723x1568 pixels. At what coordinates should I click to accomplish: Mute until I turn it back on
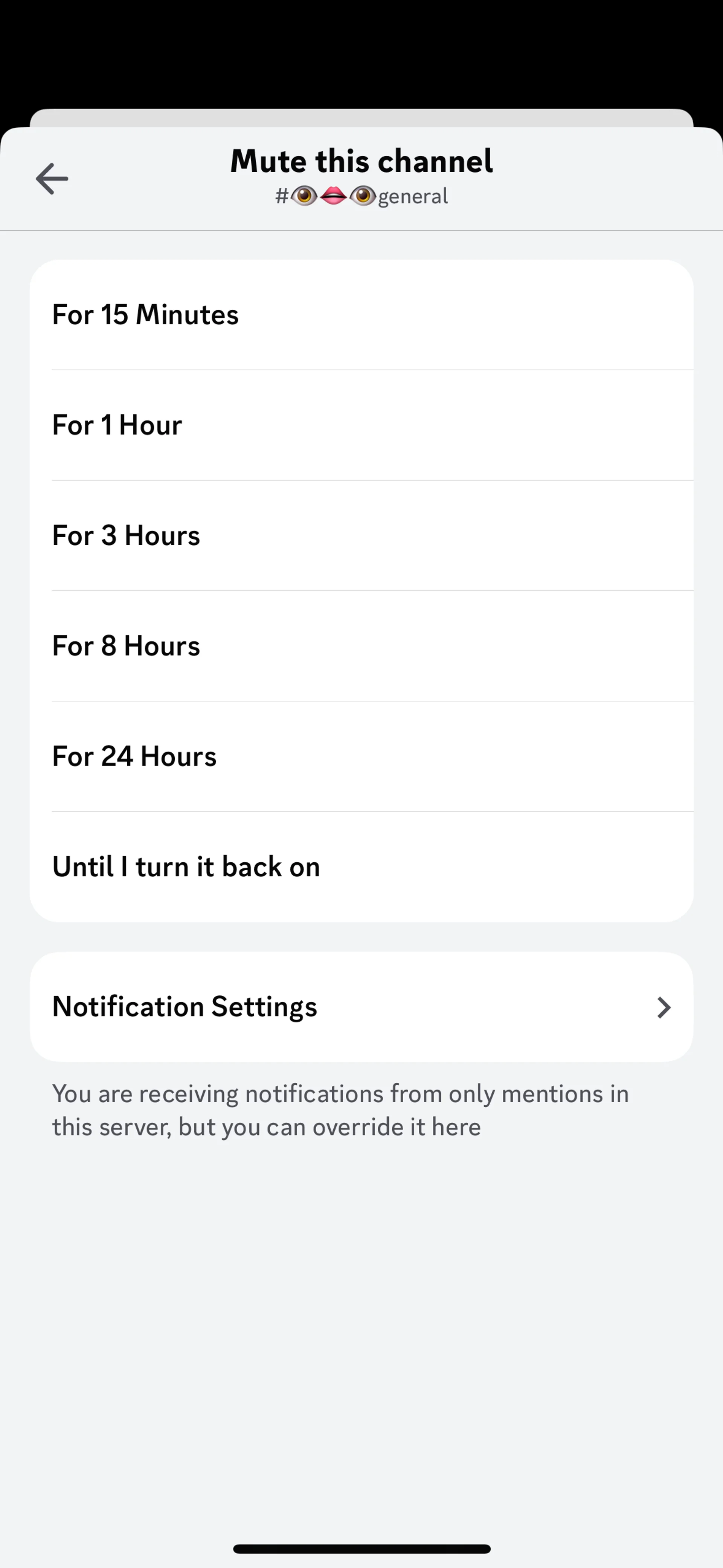point(361,867)
